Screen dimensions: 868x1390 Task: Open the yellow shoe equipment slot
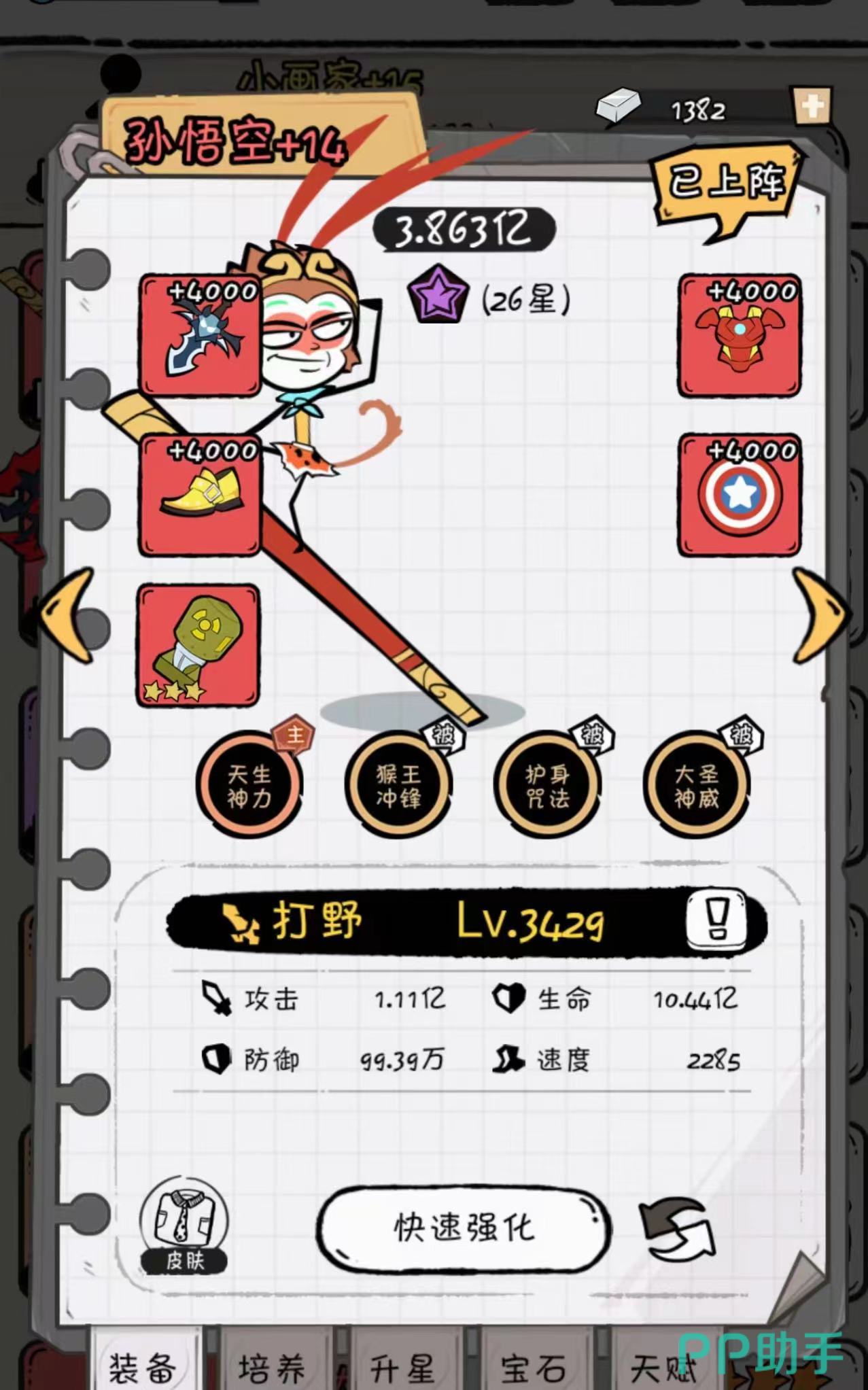(199, 495)
